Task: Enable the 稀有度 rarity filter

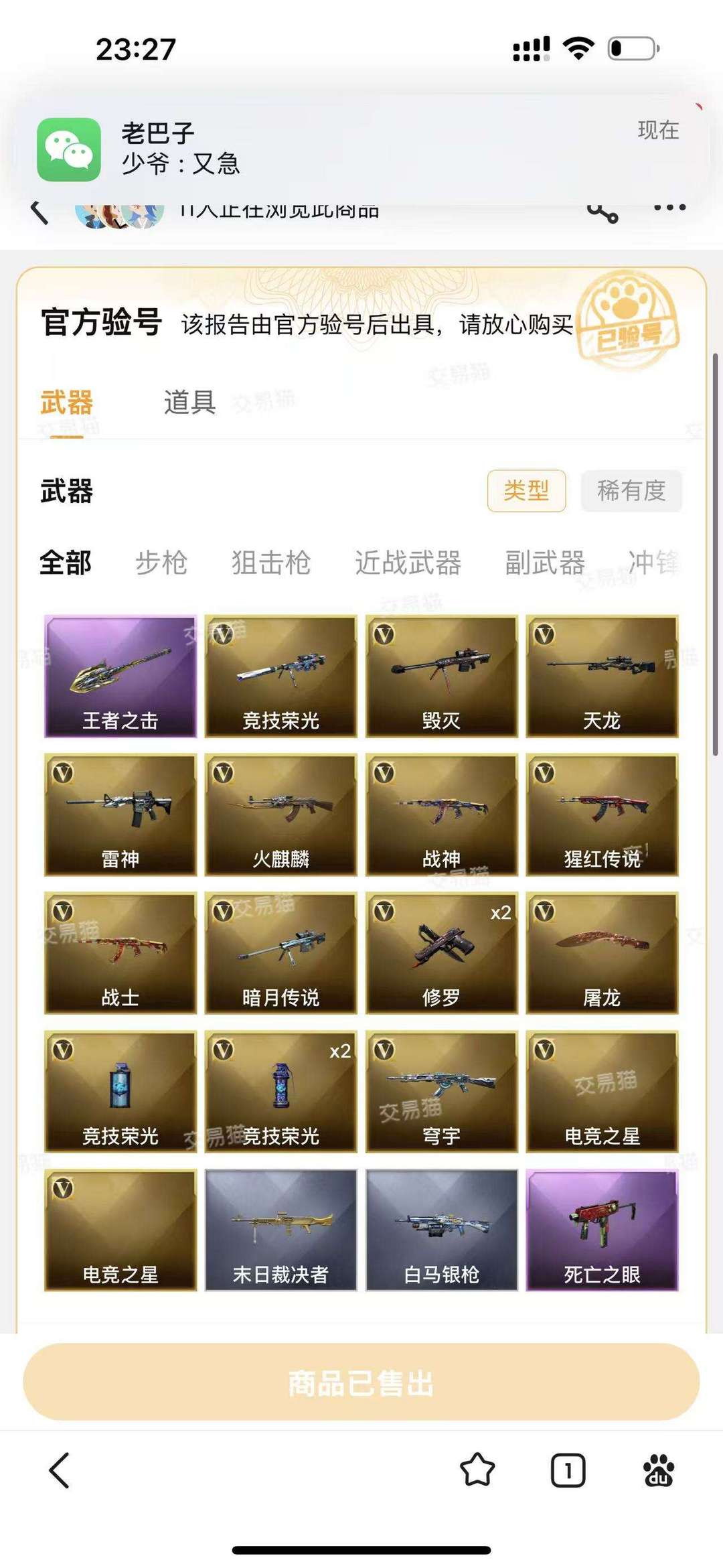Action: click(630, 491)
